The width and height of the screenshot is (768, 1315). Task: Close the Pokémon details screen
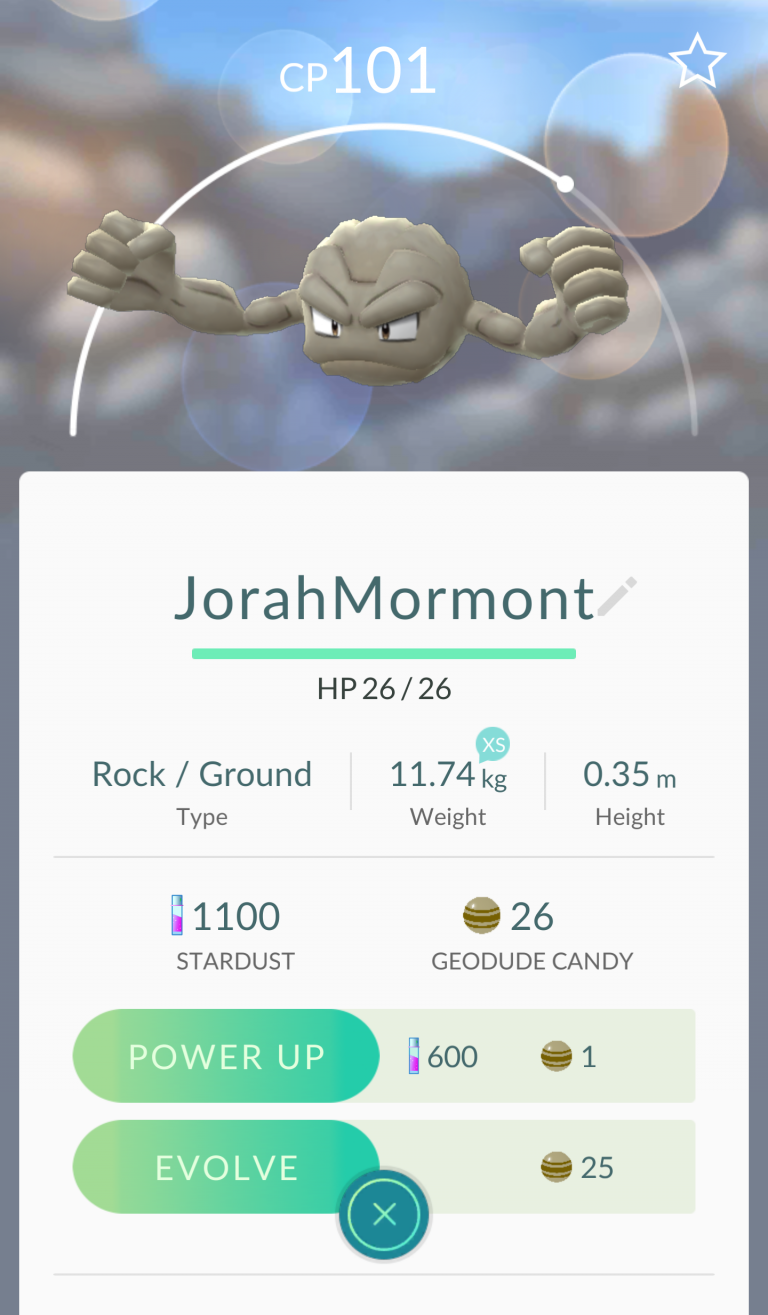pyautogui.click(x=384, y=1215)
